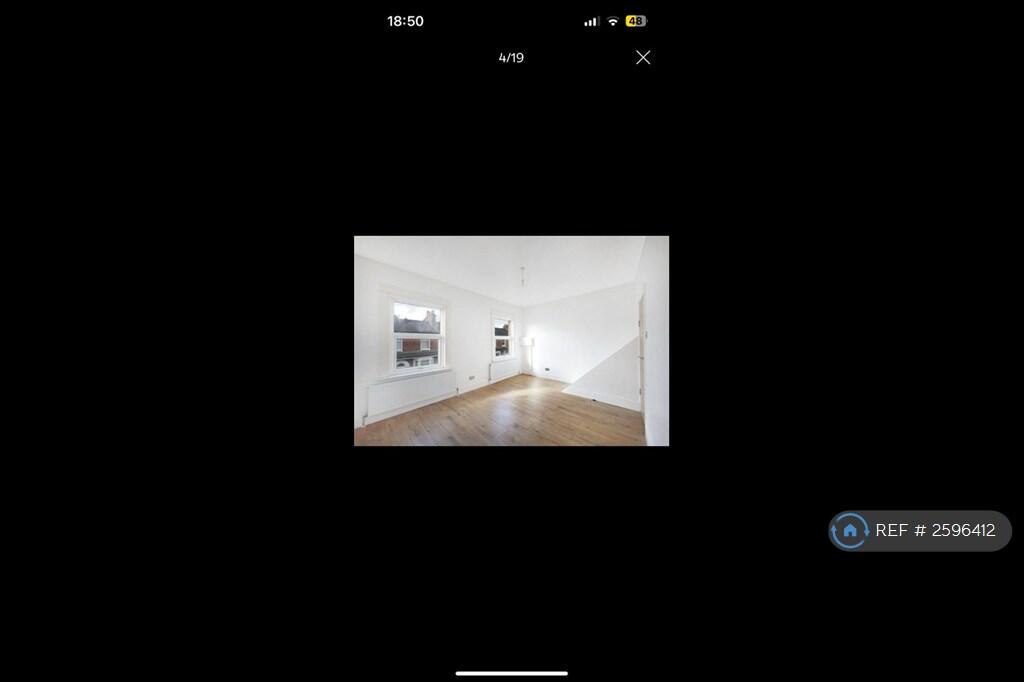
Task: Close the photo gallery viewer
Action: [x=643, y=58]
